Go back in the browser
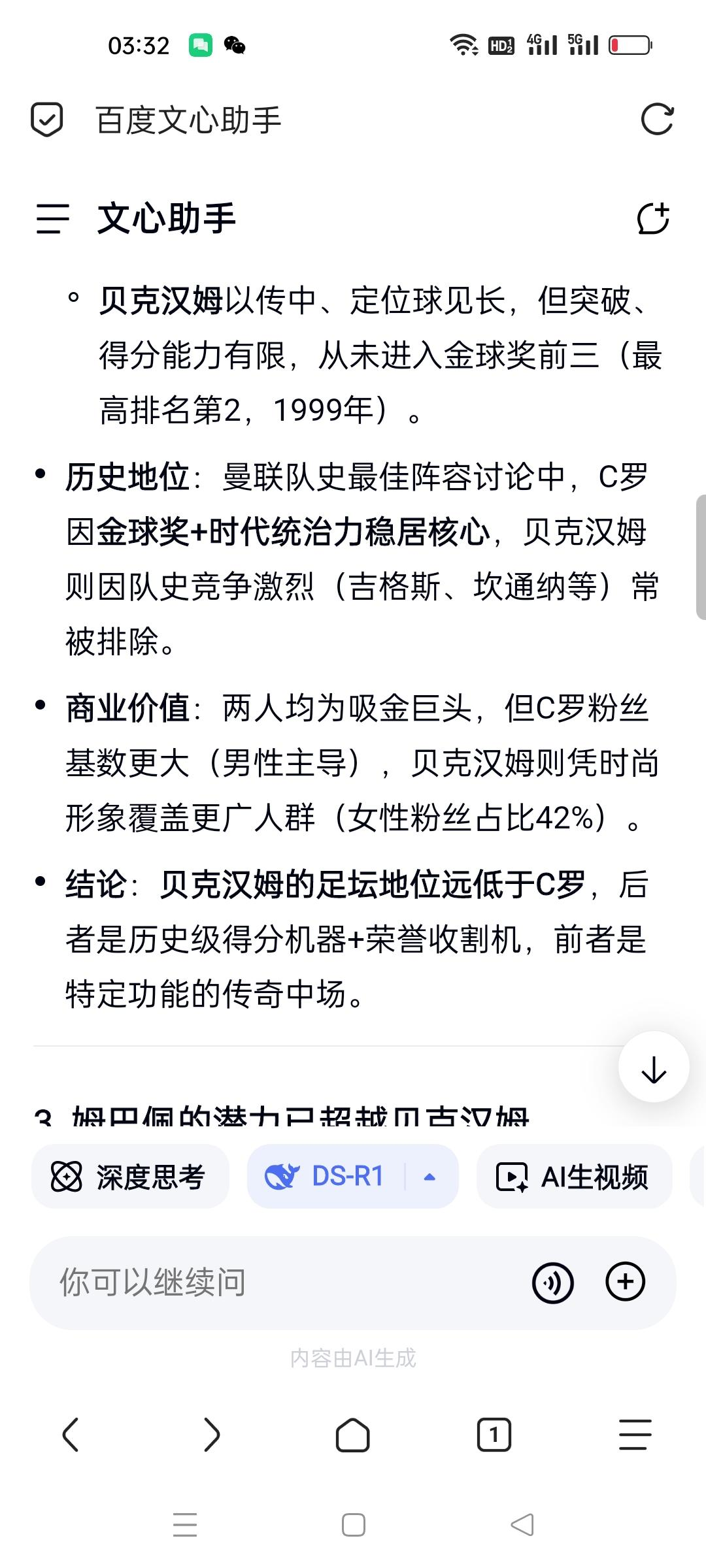The width and height of the screenshot is (706, 1568). click(x=71, y=1435)
